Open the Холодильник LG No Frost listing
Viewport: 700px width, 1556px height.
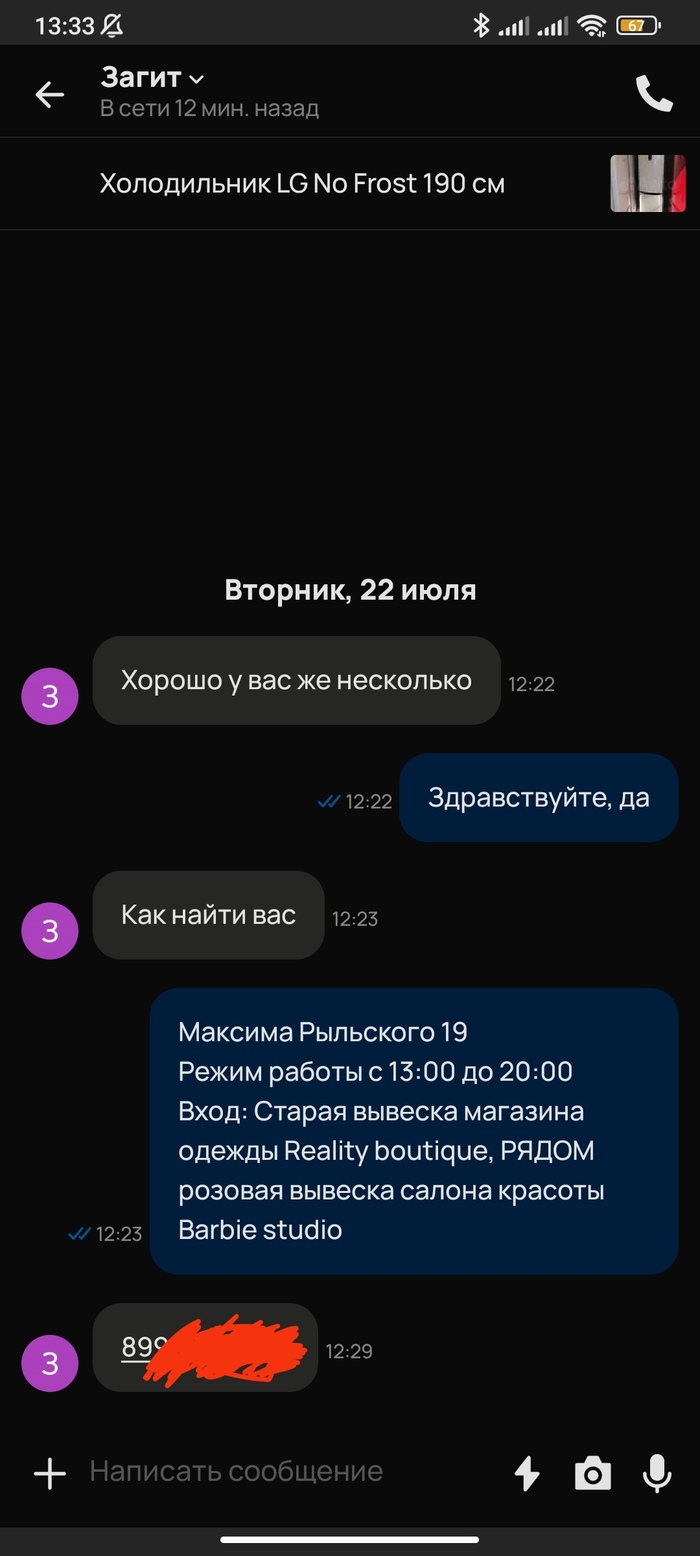[x=302, y=184]
